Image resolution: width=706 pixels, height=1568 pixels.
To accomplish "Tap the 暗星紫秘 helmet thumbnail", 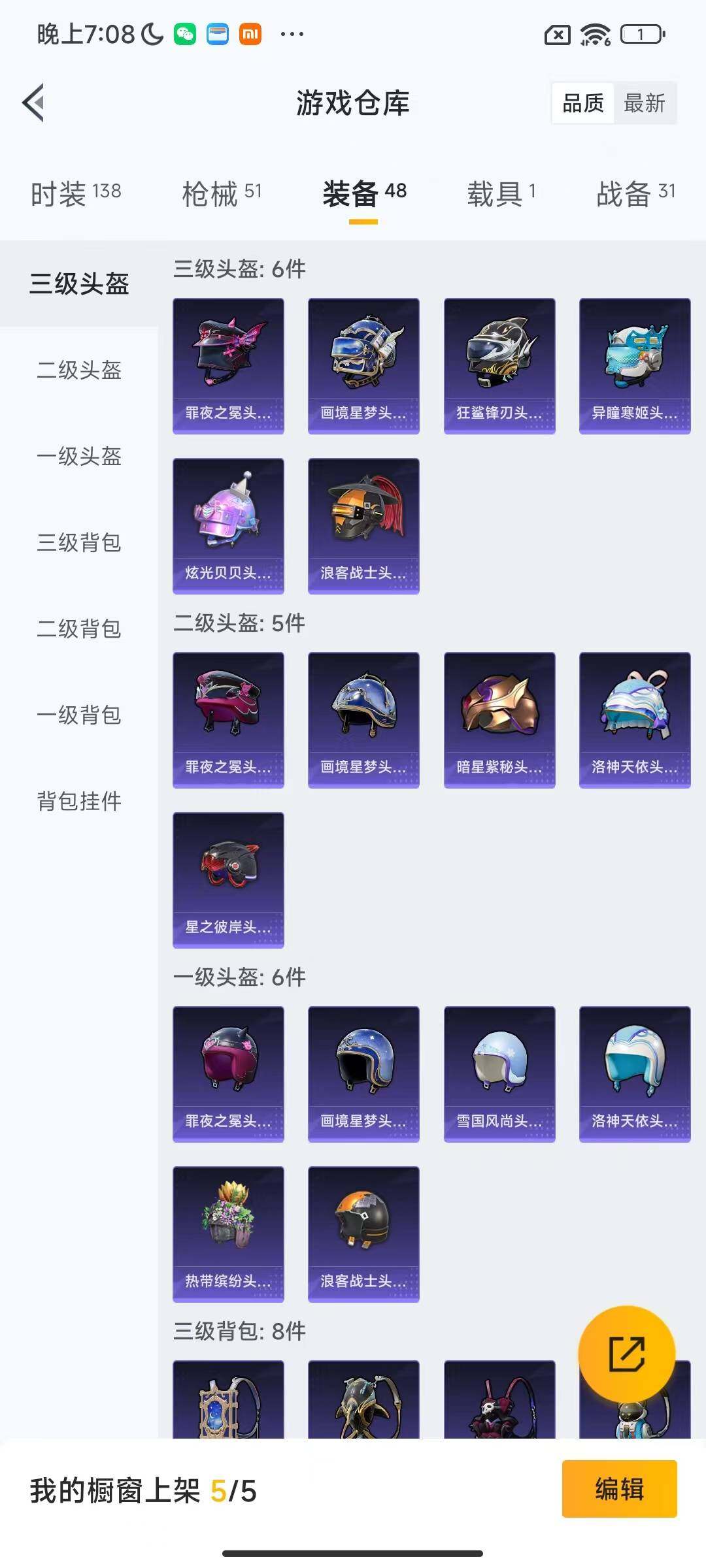I will click(x=499, y=717).
